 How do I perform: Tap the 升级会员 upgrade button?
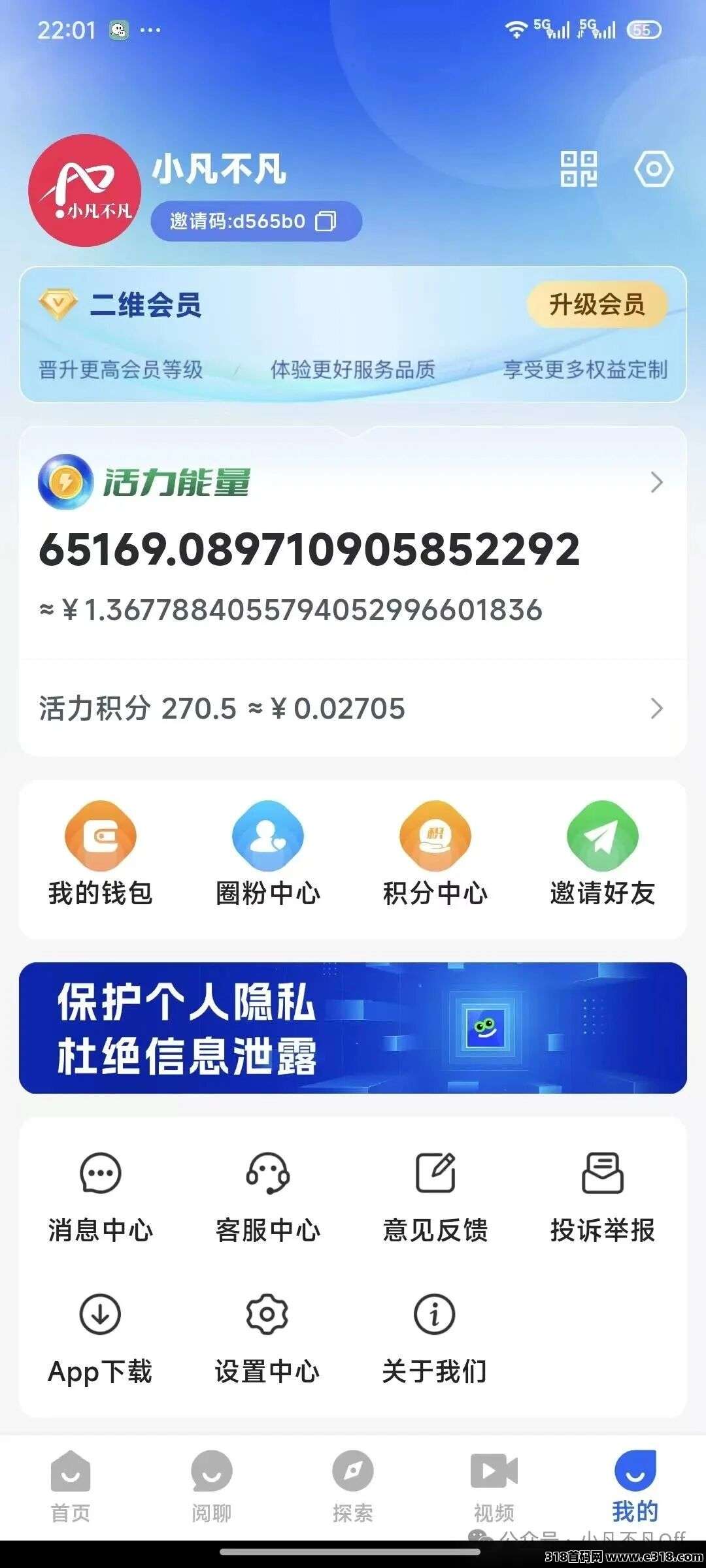(596, 304)
